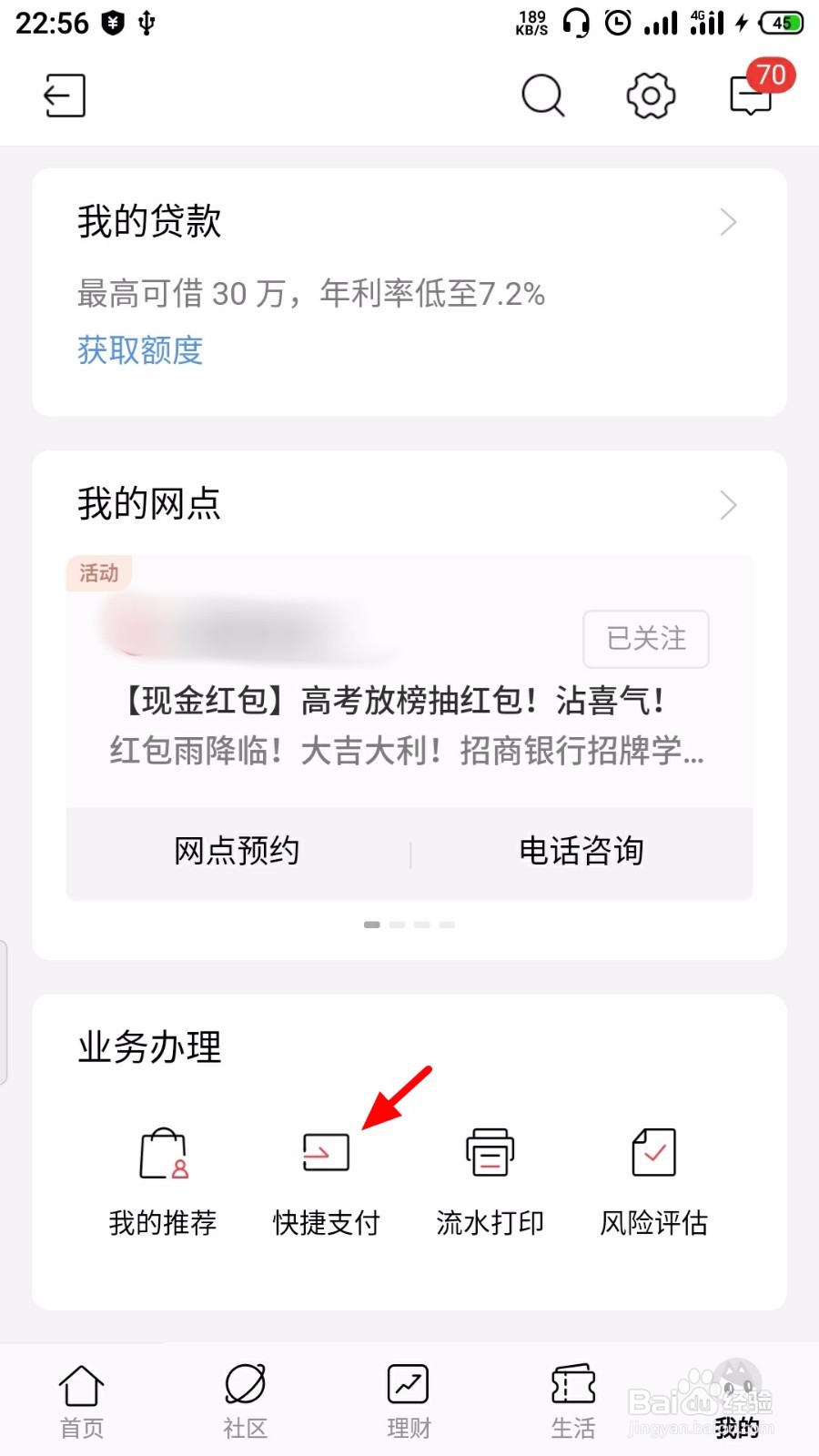The width and height of the screenshot is (819, 1456).
Task: Toggle 已关注 to unfollow the branch
Action: [x=645, y=640]
